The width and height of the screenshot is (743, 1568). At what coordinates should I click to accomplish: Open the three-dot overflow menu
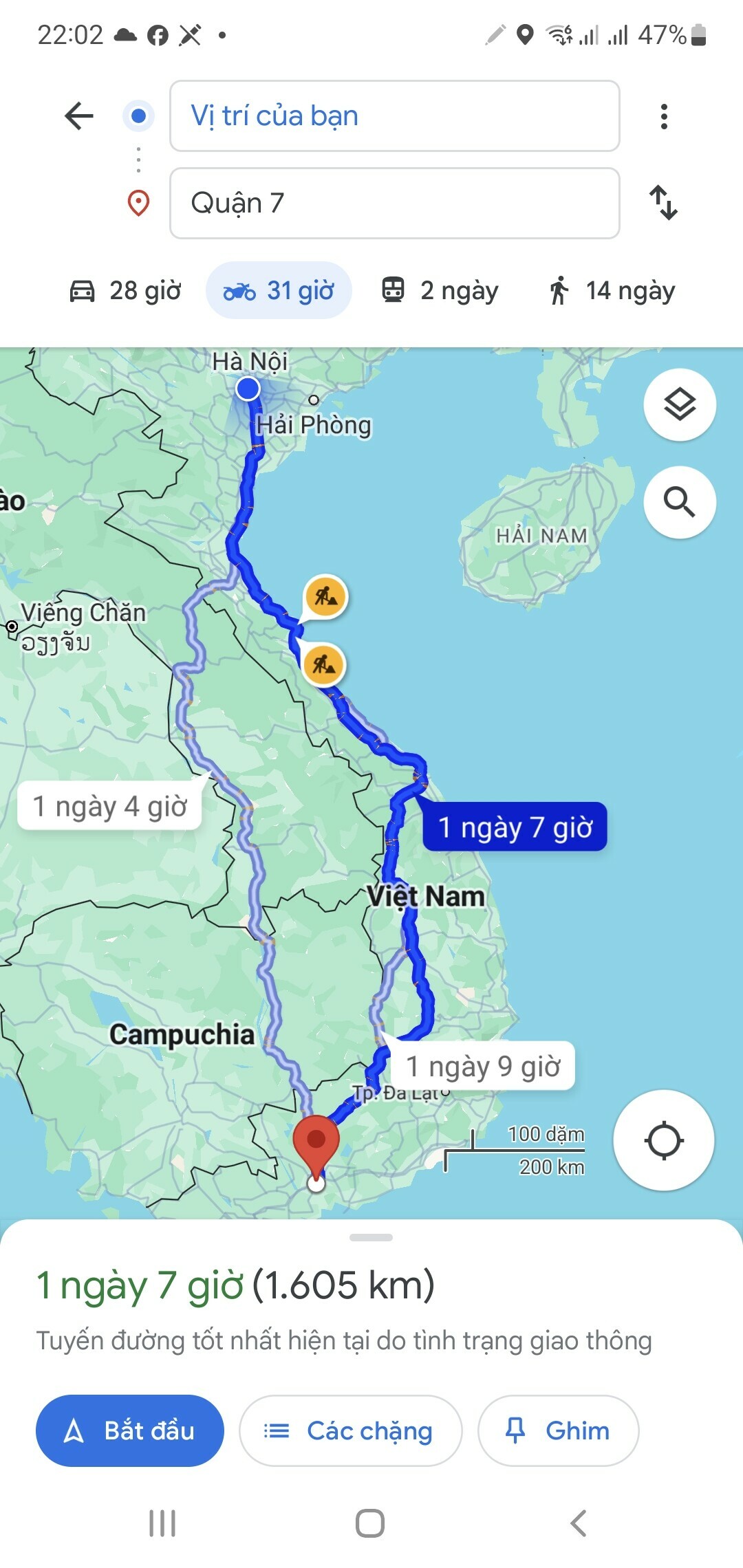[x=663, y=116]
